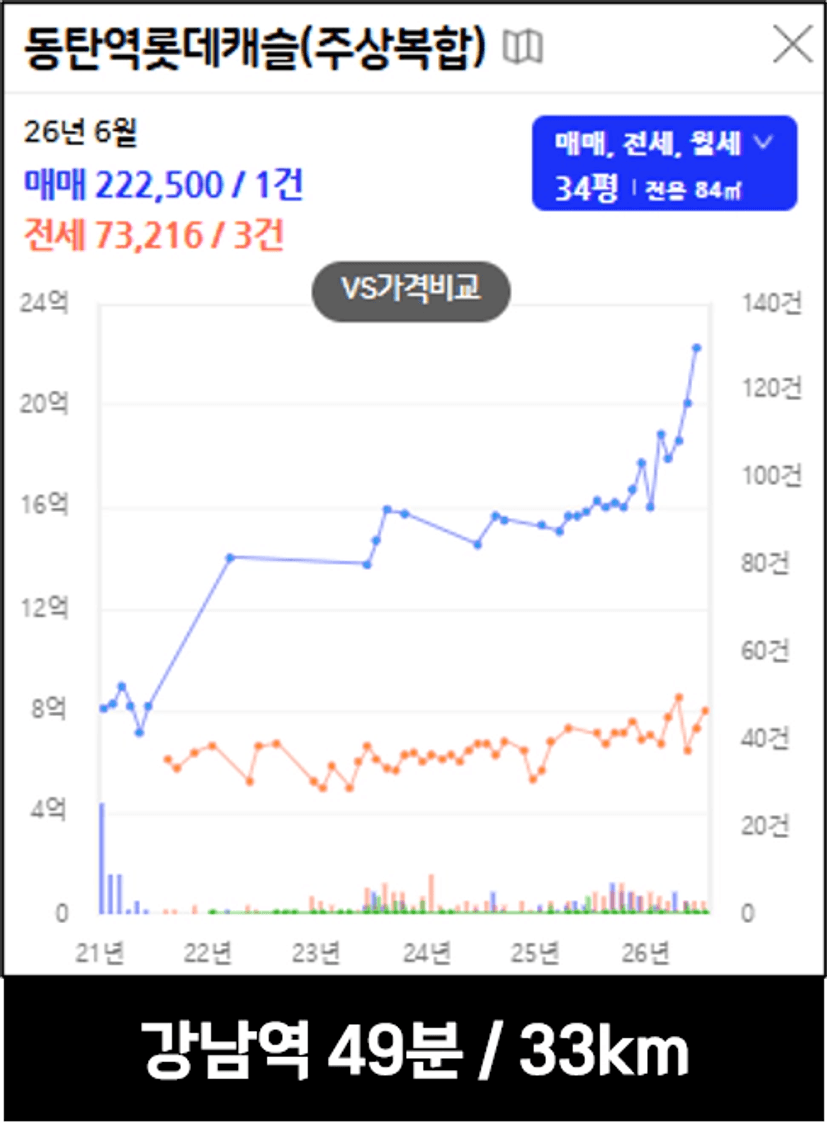
Task: Open the map icon beside the complex name
Action: [x=523, y=47]
